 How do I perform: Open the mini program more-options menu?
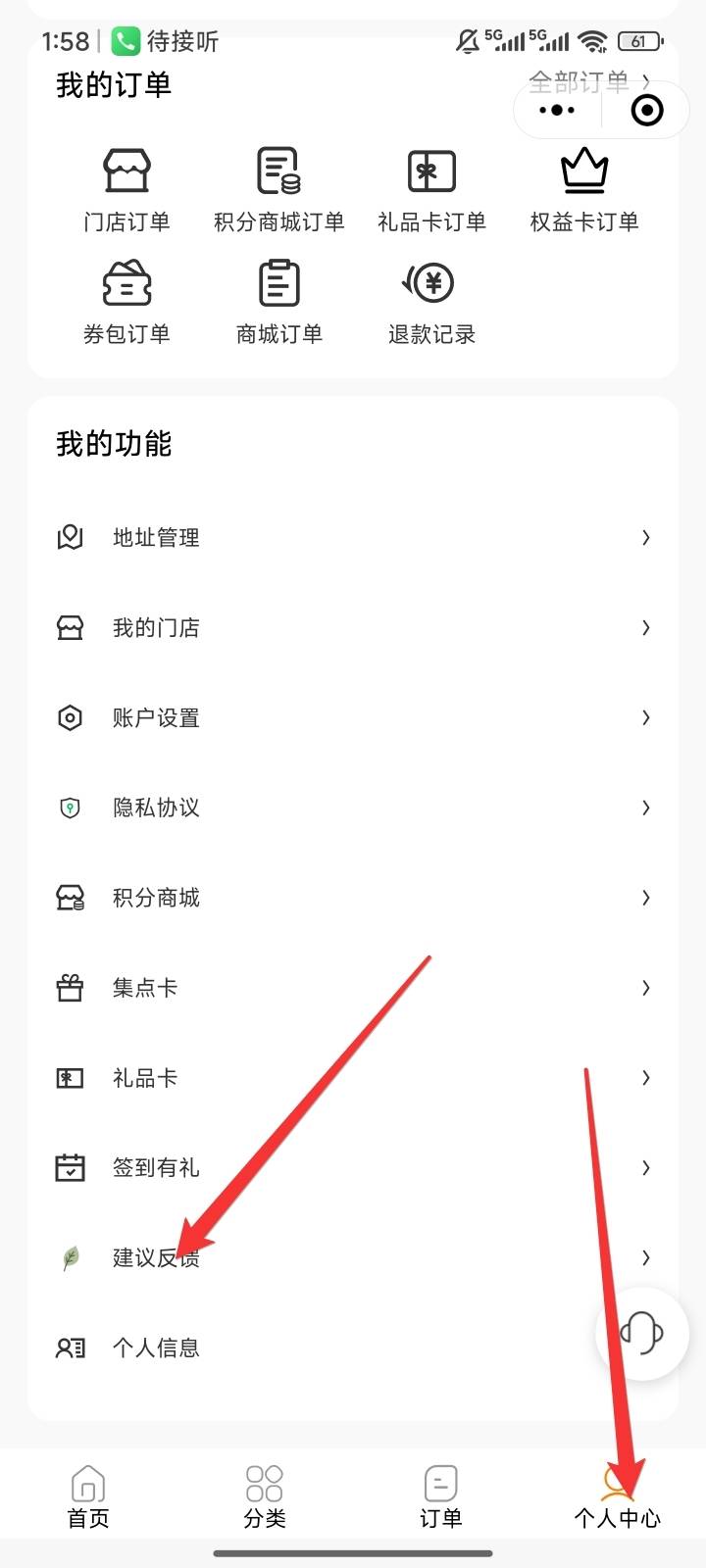pyautogui.click(x=557, y=111)
